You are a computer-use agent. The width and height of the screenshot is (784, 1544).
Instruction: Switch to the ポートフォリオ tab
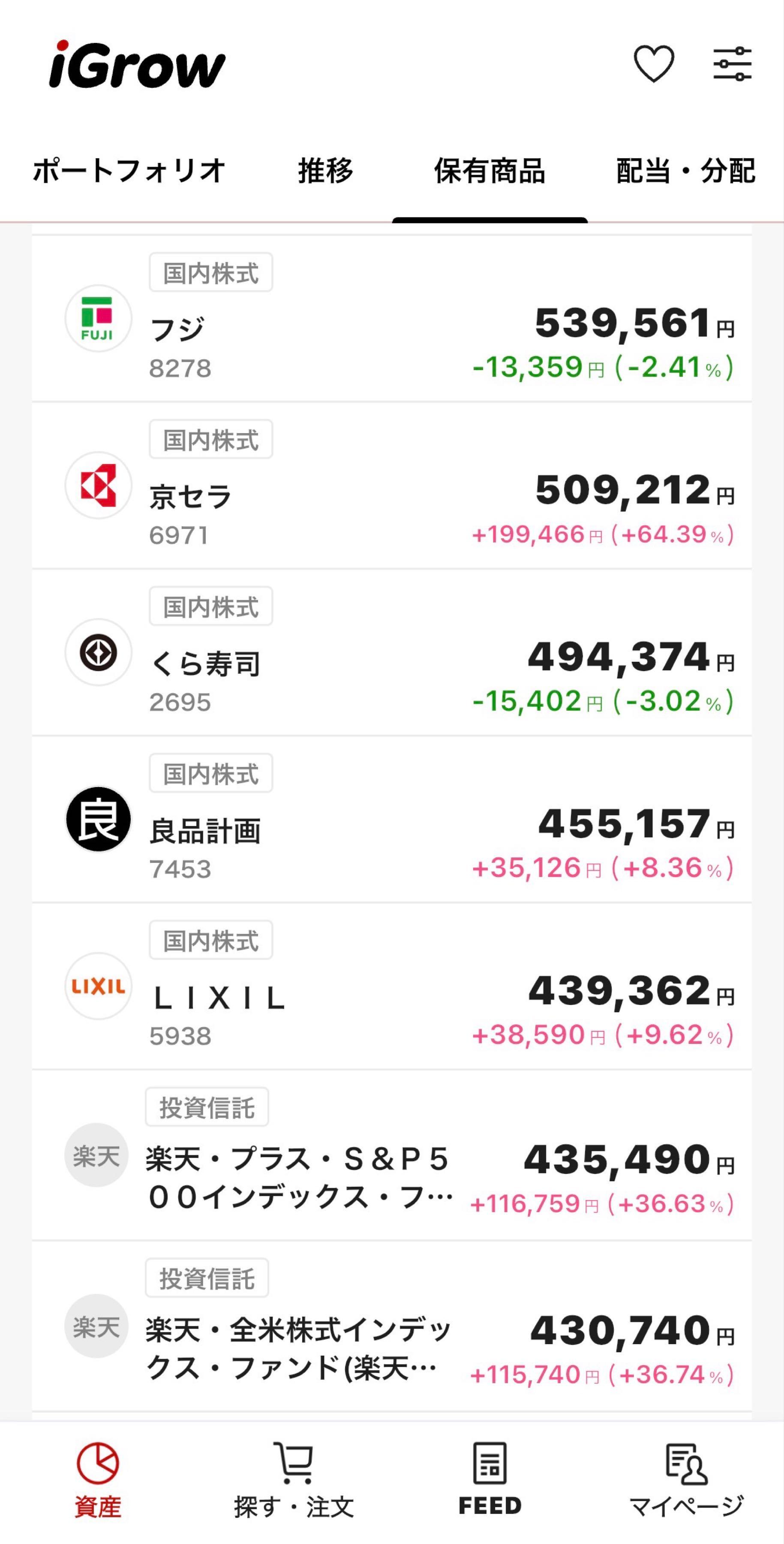[129, 171]
